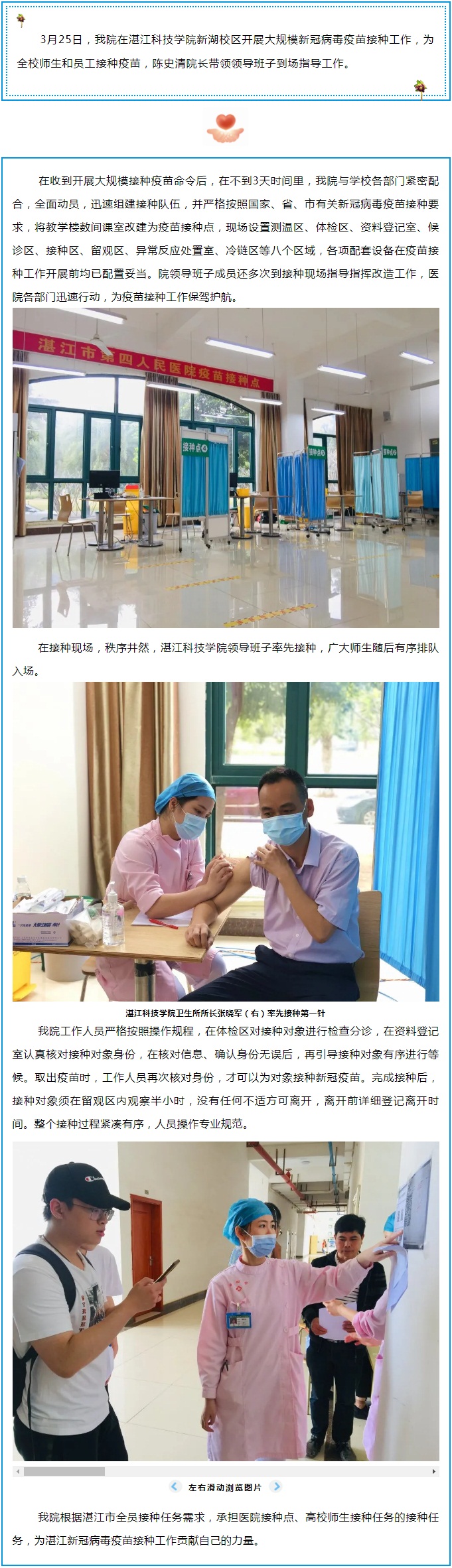The width and height of the screenshot is (452, 1568).
Task: Tap the scrollbar track beside the gray thumb
Action: 265,1471
